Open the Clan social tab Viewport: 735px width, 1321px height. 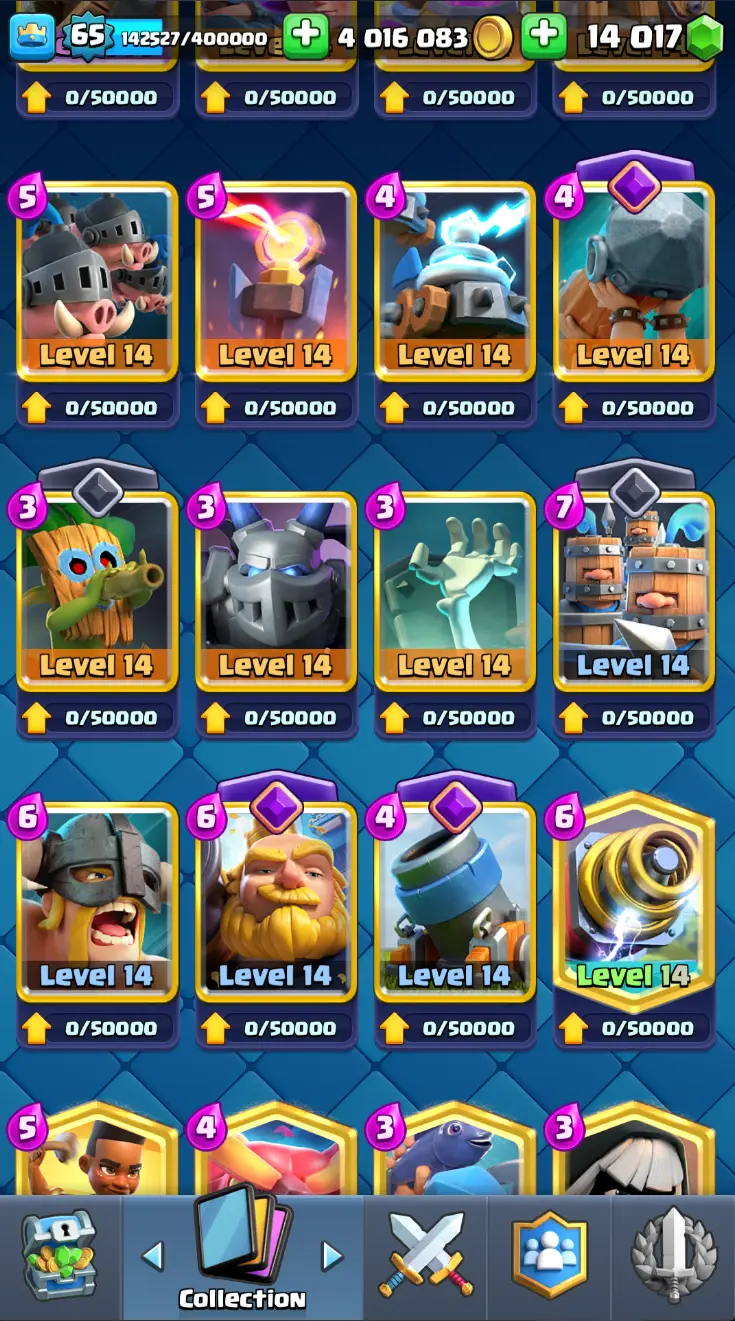tap(549, 1255)
